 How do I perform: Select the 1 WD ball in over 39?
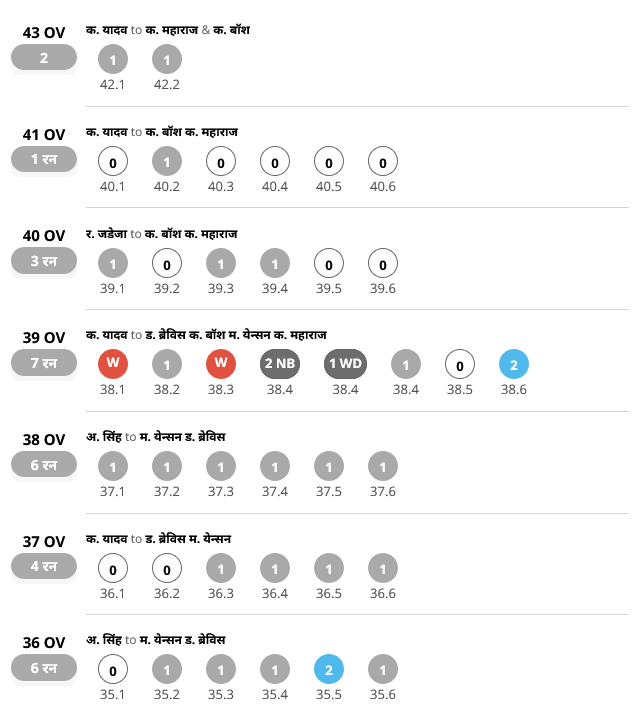pos(345,364)
